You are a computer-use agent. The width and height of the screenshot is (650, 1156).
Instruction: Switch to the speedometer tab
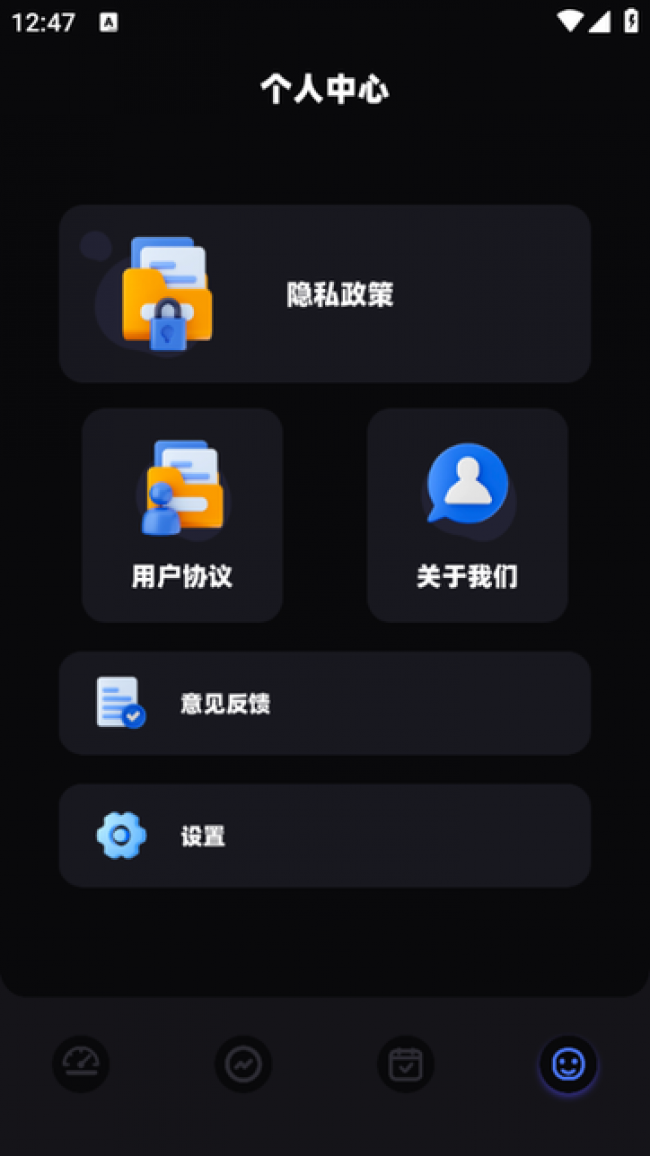(x=81, y=1063)
